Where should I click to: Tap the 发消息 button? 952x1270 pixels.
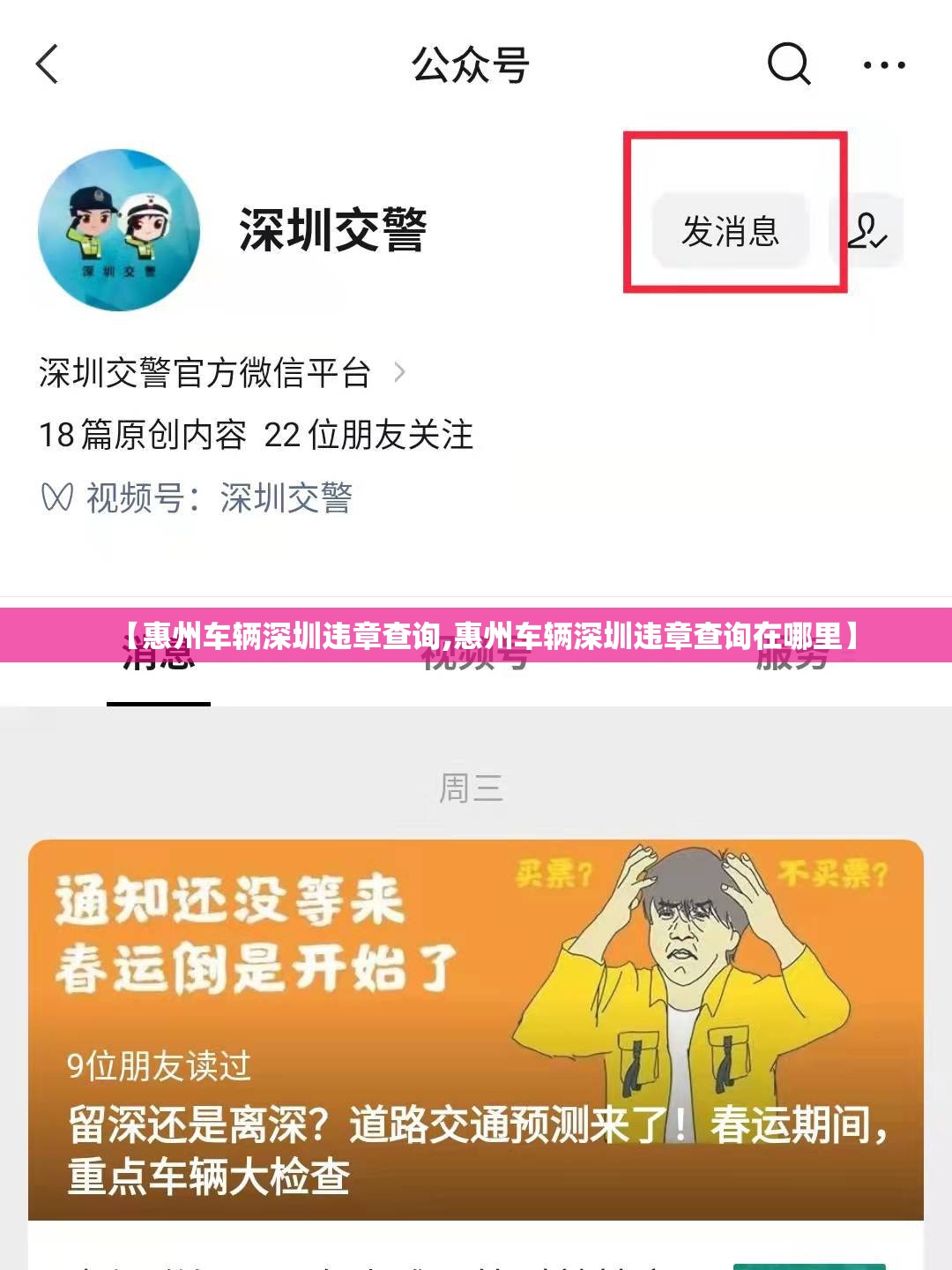(730, 231)
